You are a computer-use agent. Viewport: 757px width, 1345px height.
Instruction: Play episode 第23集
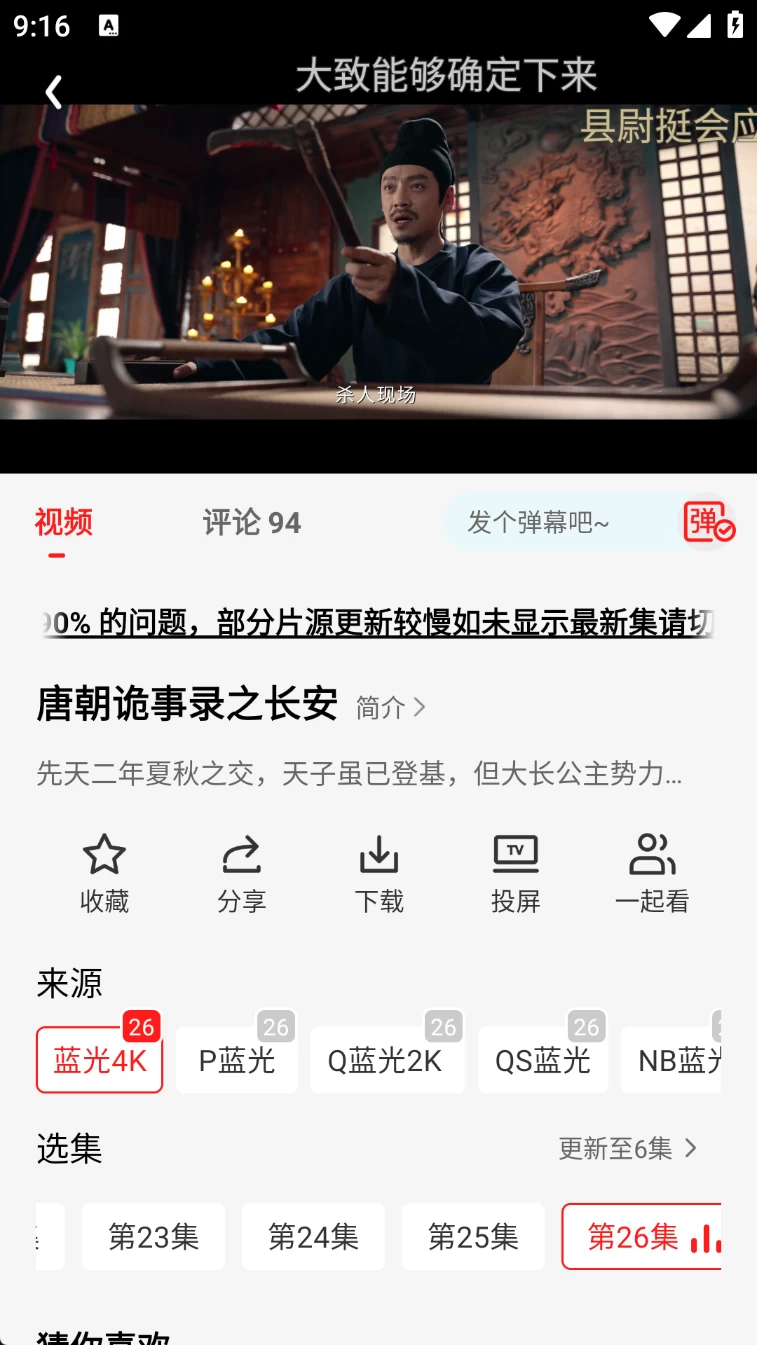click(153, 1237)
